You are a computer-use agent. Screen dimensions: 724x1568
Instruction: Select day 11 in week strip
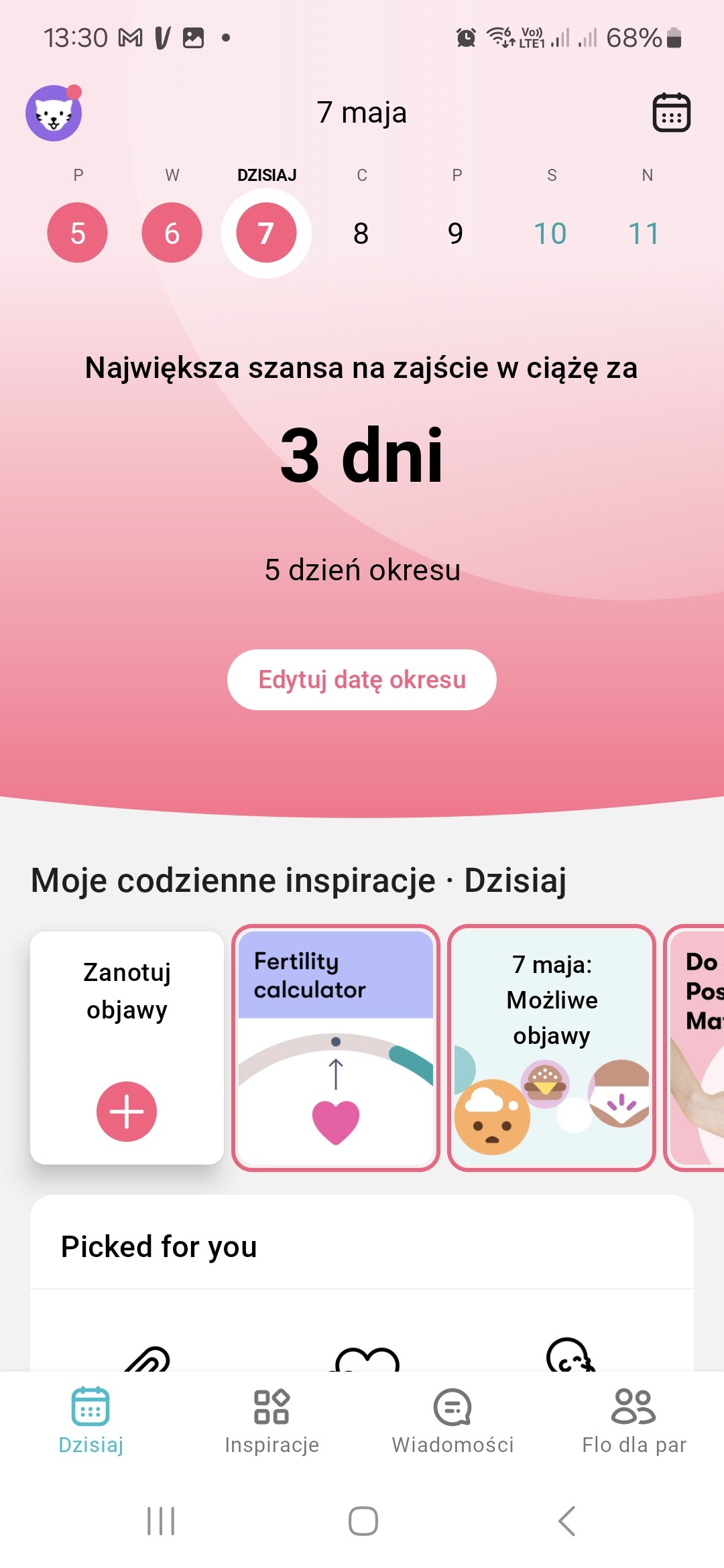pos(644,233)
